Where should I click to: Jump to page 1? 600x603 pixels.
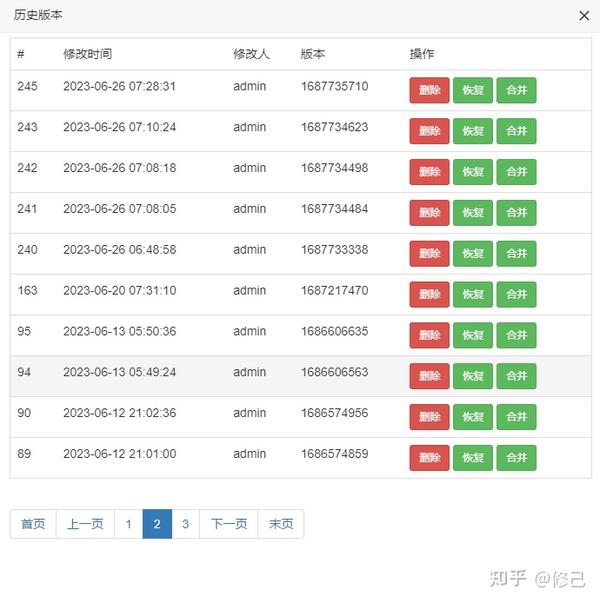(x=128, y=524)
